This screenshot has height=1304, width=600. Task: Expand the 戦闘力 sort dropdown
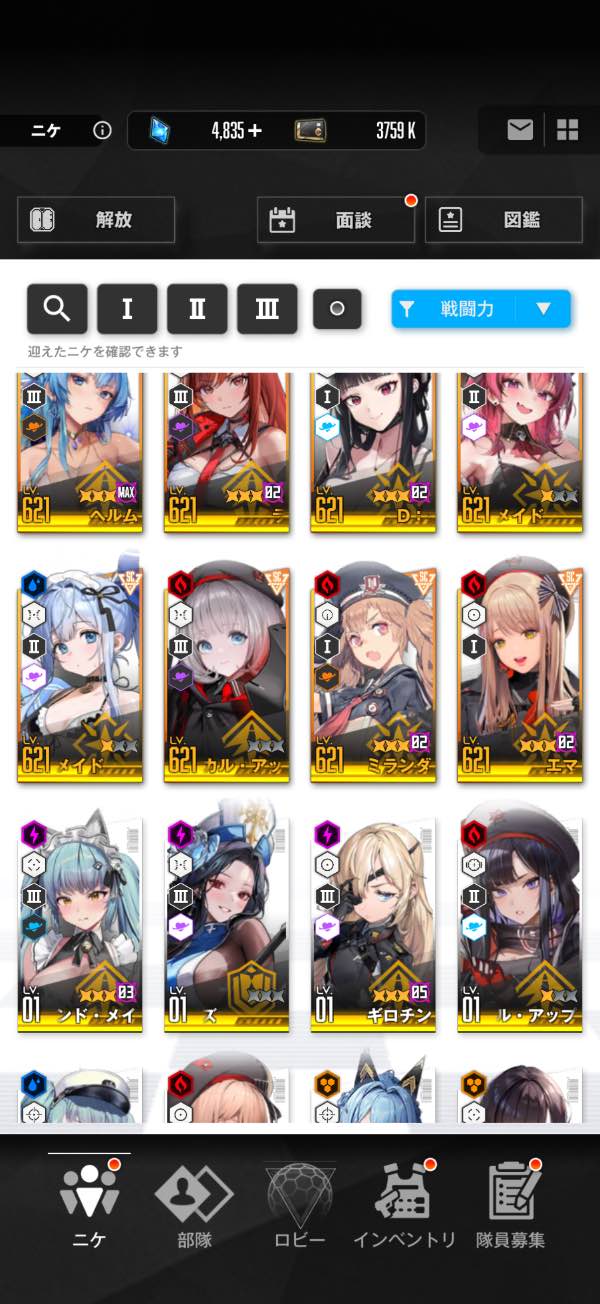(481, 309)
